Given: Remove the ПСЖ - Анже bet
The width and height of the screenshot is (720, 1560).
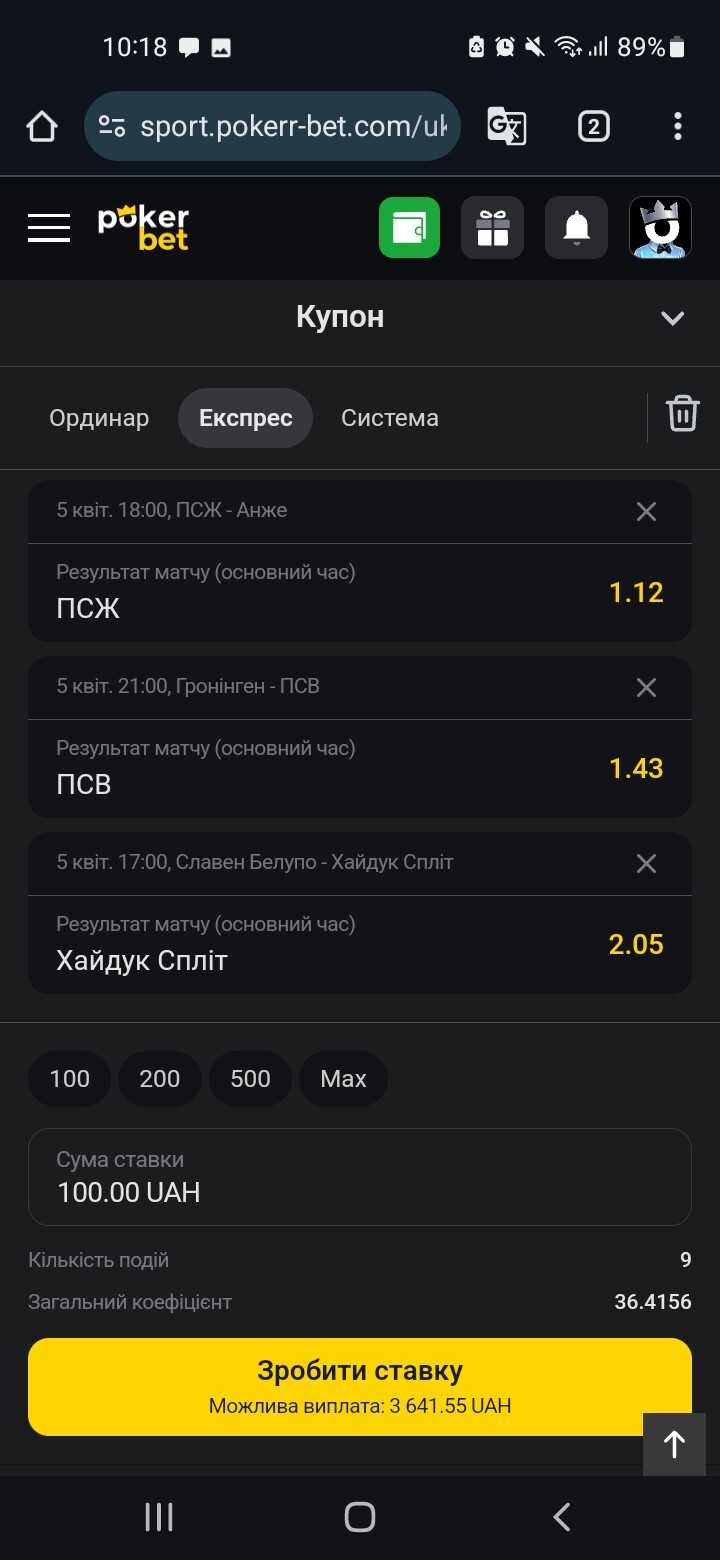Looking at the screenshot, I should coord(647,512).
